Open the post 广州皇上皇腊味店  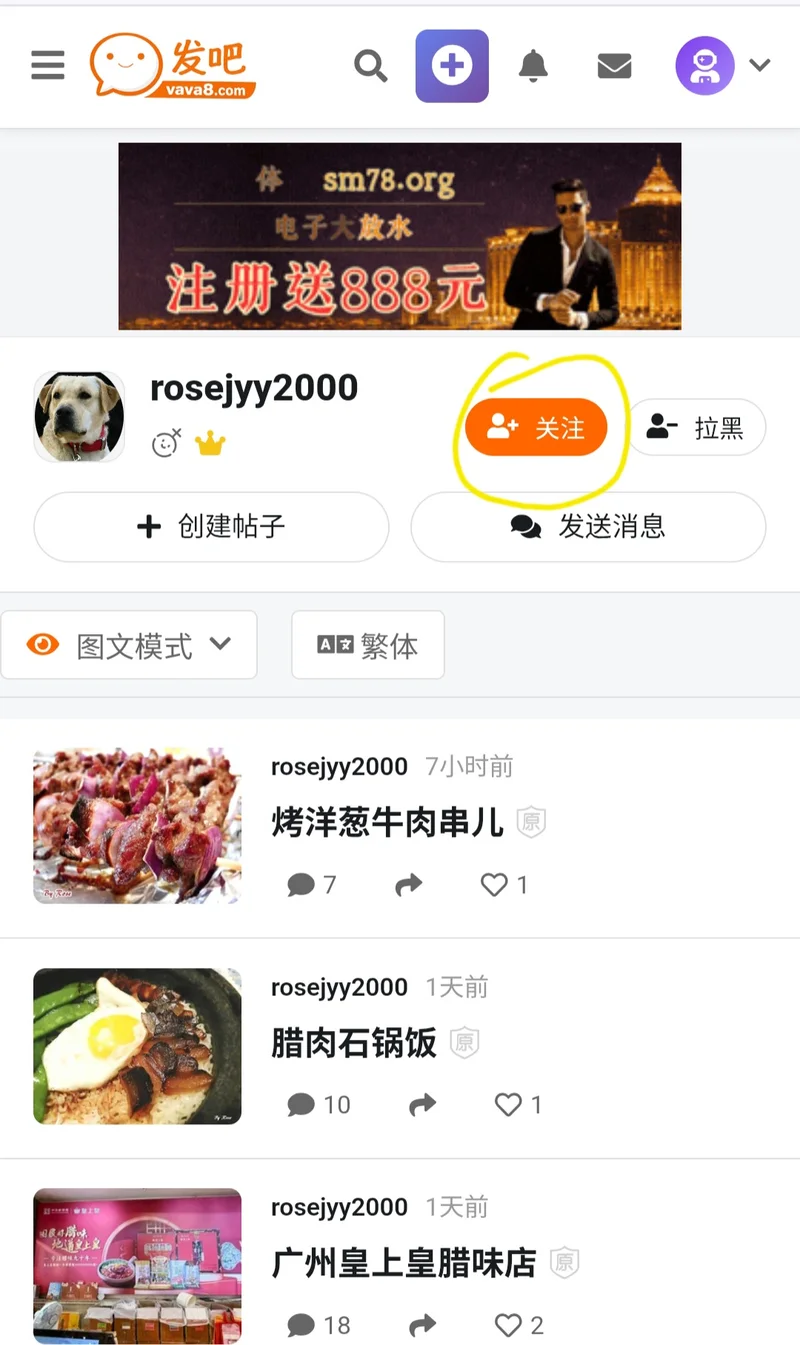403,1263
